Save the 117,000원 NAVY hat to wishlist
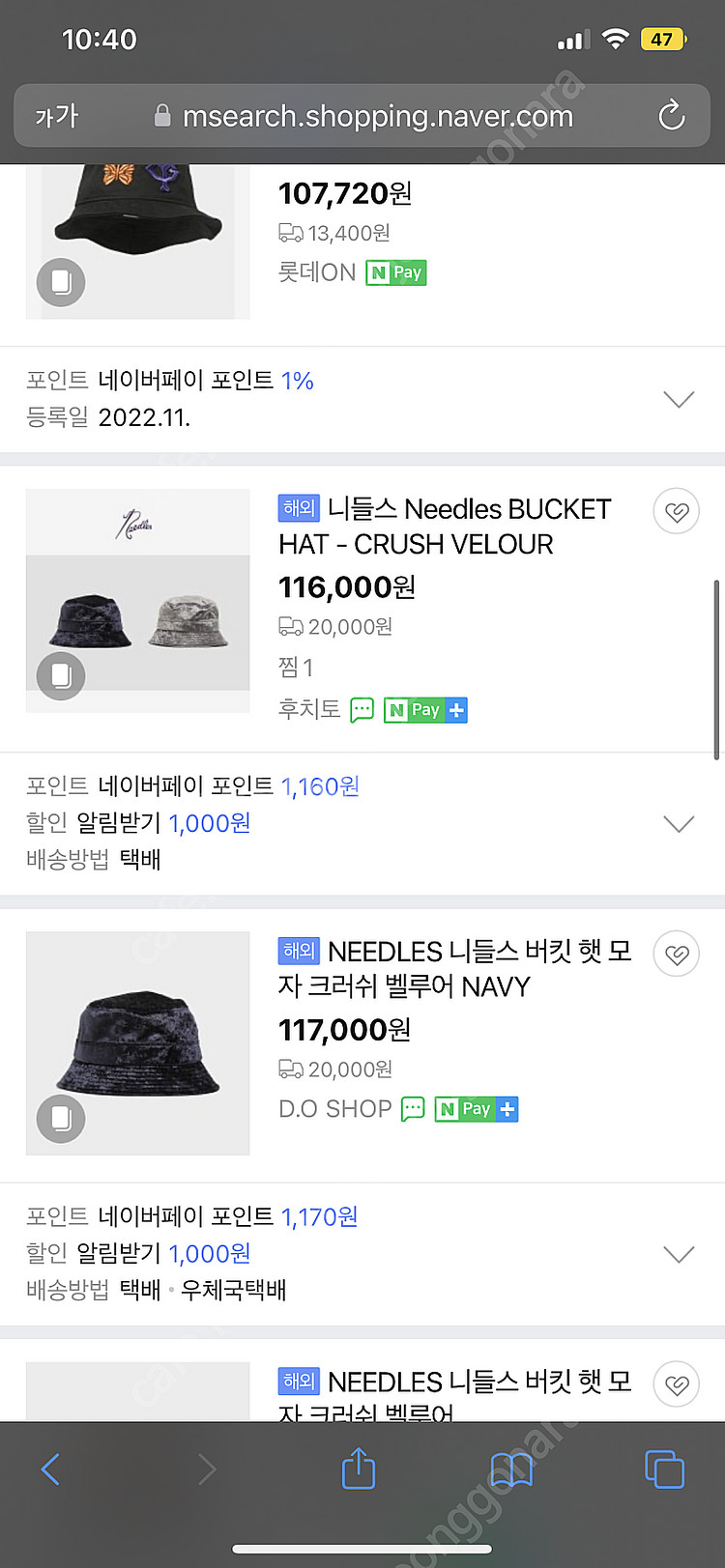Image resolution: width=725 pixels, height=1568 pixels. coord(677,955)
